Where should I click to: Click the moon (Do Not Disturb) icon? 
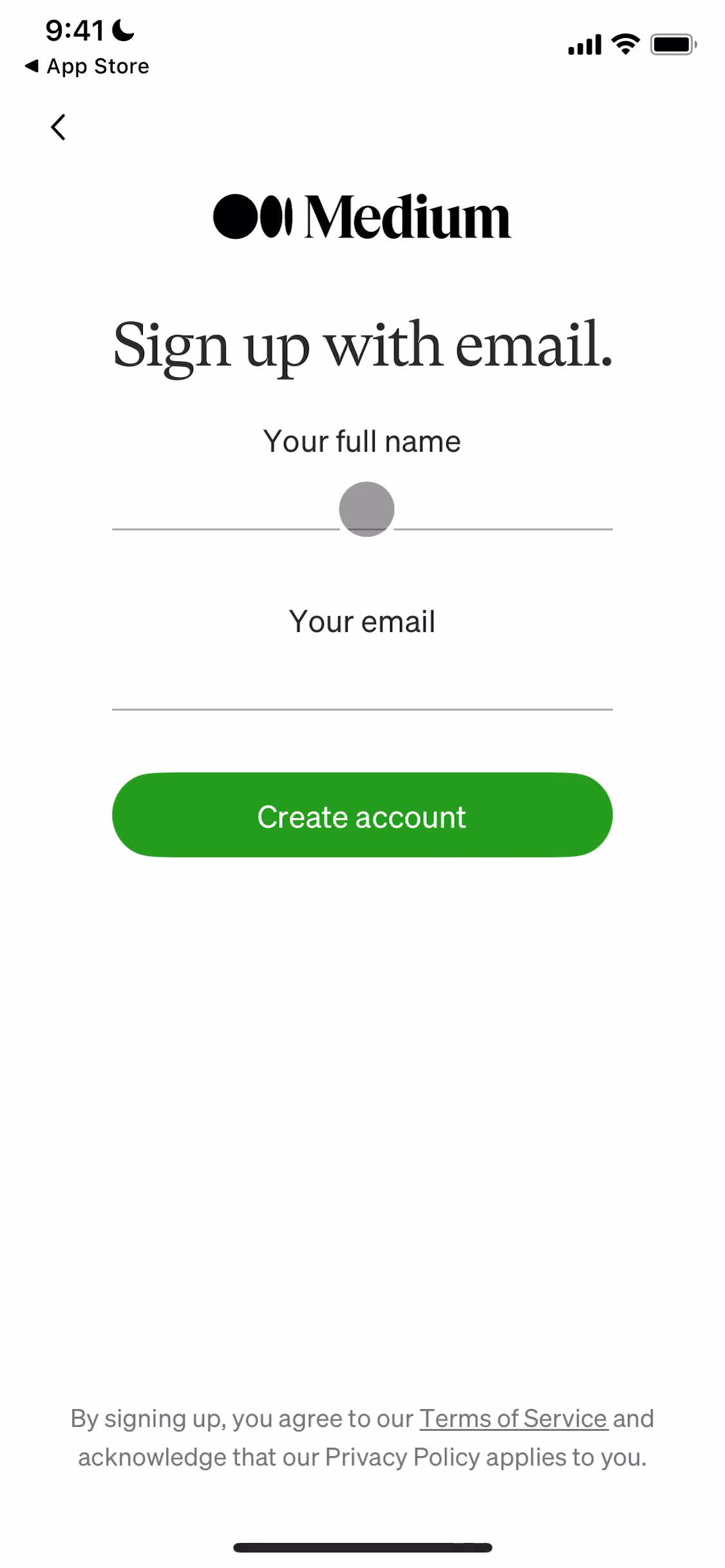tap(122, 29)
